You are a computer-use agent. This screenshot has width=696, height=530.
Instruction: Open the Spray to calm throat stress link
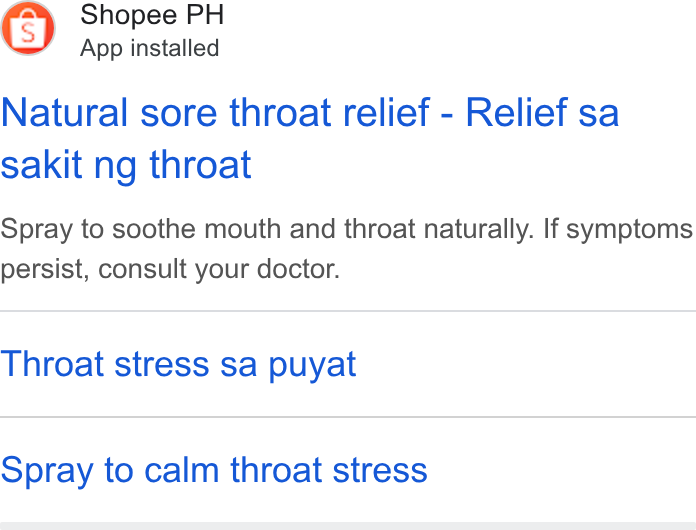pyautogui.click(x=214, y=471)
